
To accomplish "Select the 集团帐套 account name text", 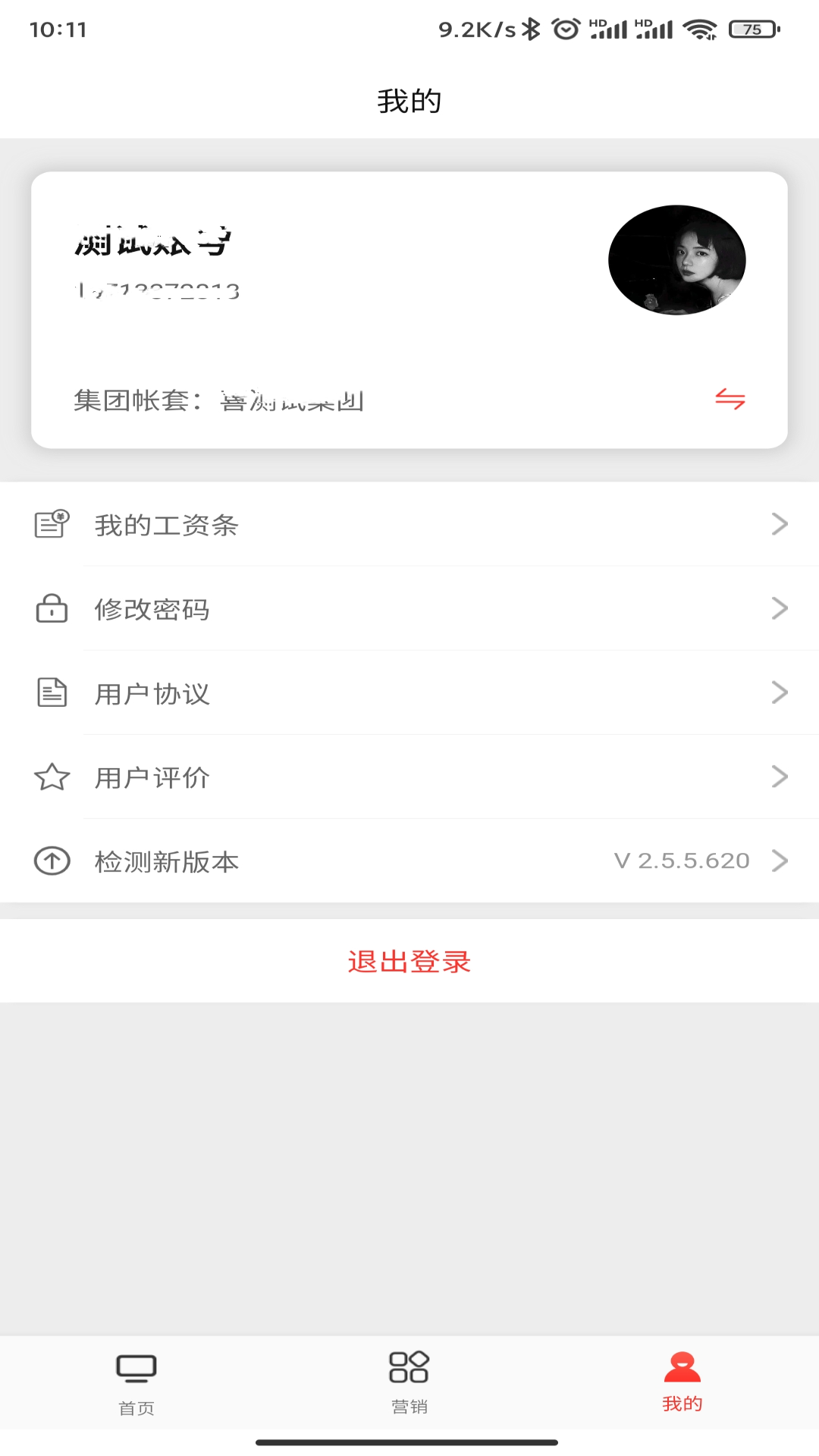I will [292, 401].
